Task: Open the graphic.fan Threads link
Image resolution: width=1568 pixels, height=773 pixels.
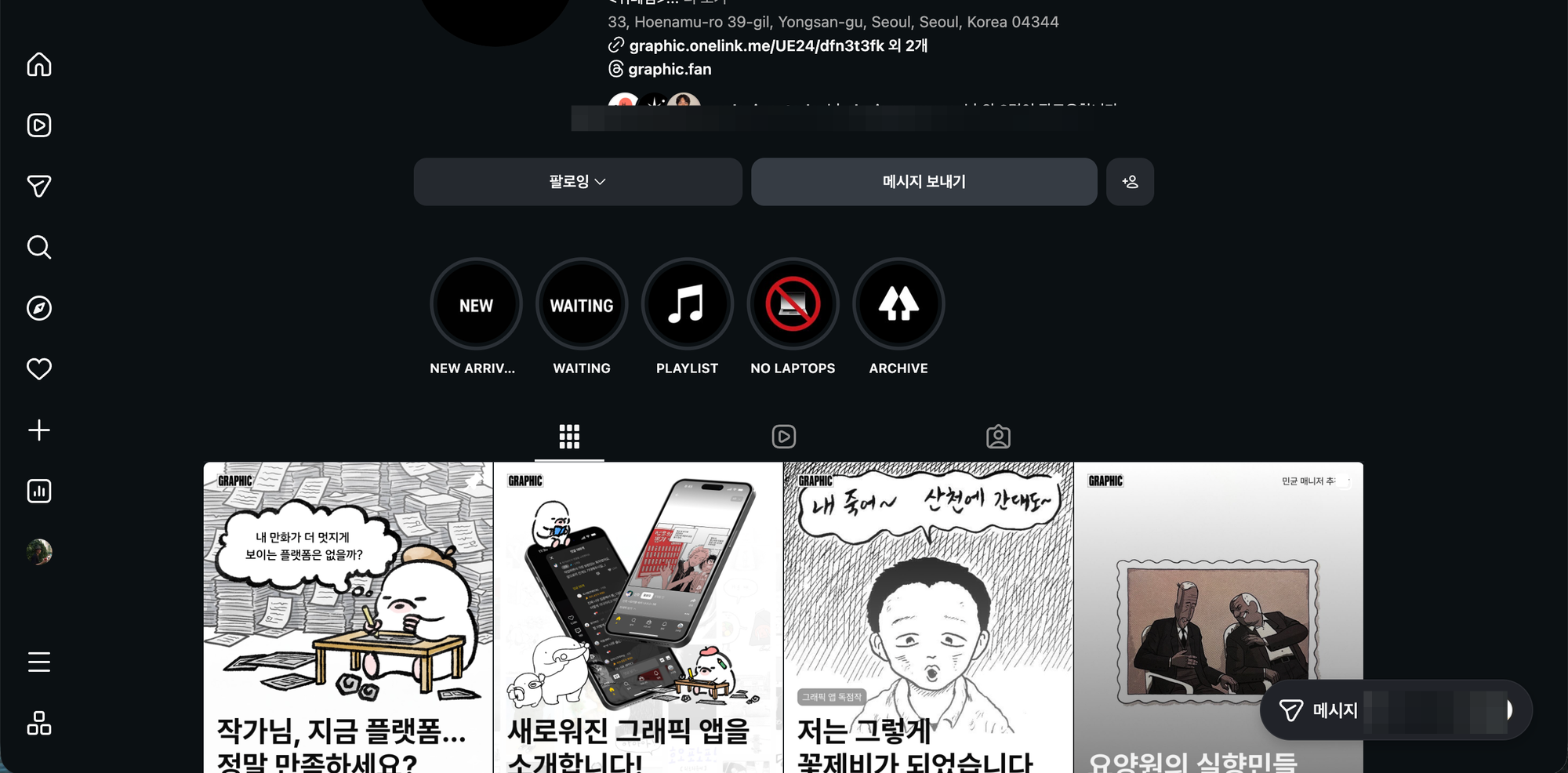Action: pos(670,69)
